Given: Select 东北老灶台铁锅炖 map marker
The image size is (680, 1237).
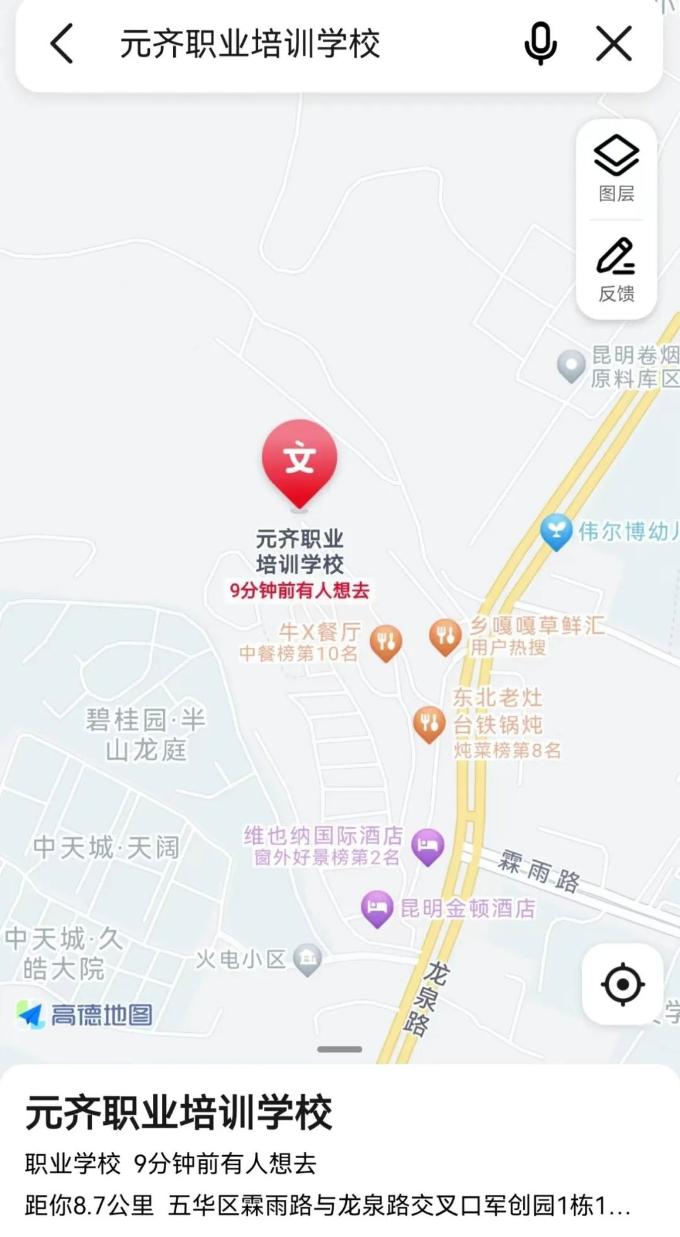Looking at the screenshot, I should pyautogui.click(x=429, y=723).
